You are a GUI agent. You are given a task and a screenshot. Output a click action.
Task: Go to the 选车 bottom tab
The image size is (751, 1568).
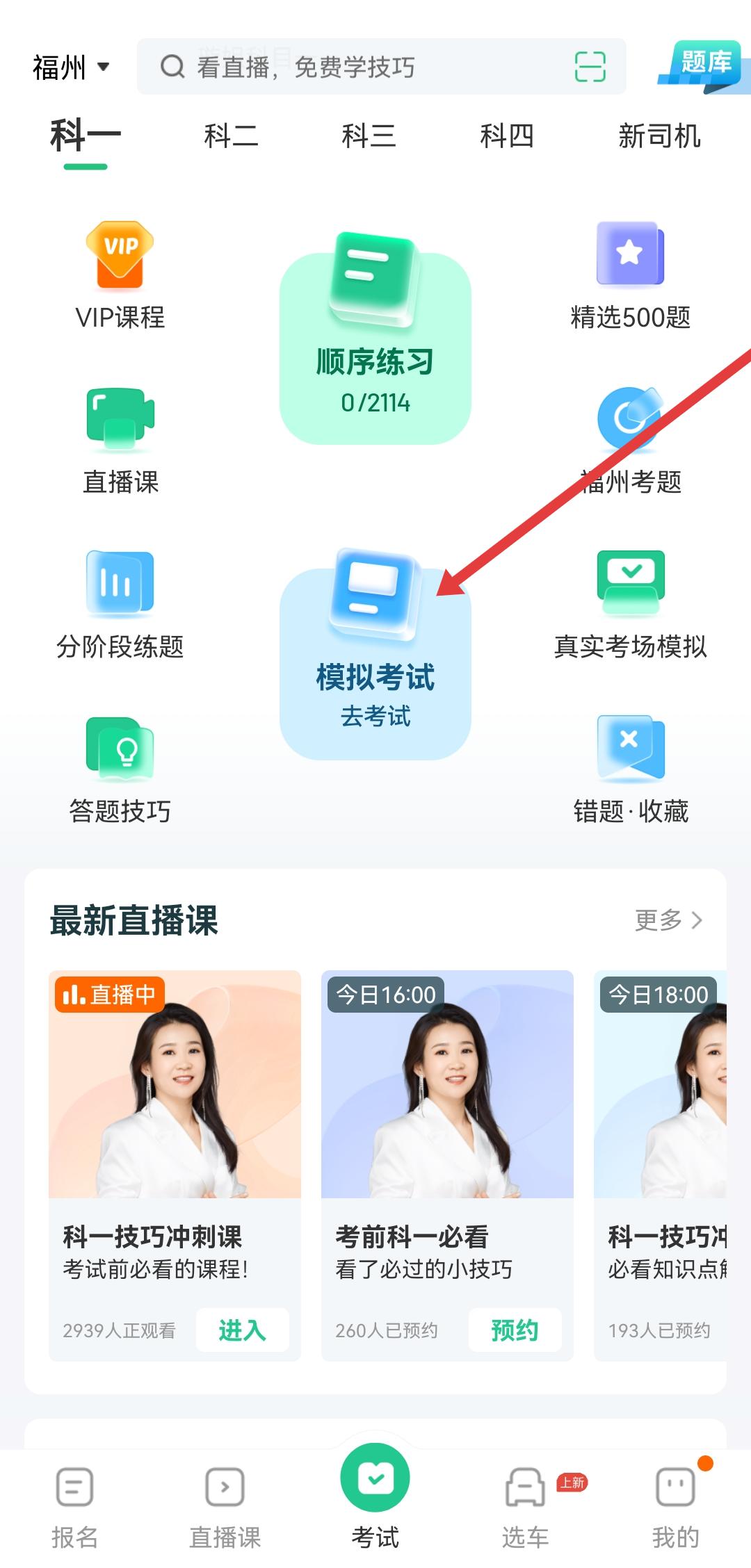(526, 1505)
